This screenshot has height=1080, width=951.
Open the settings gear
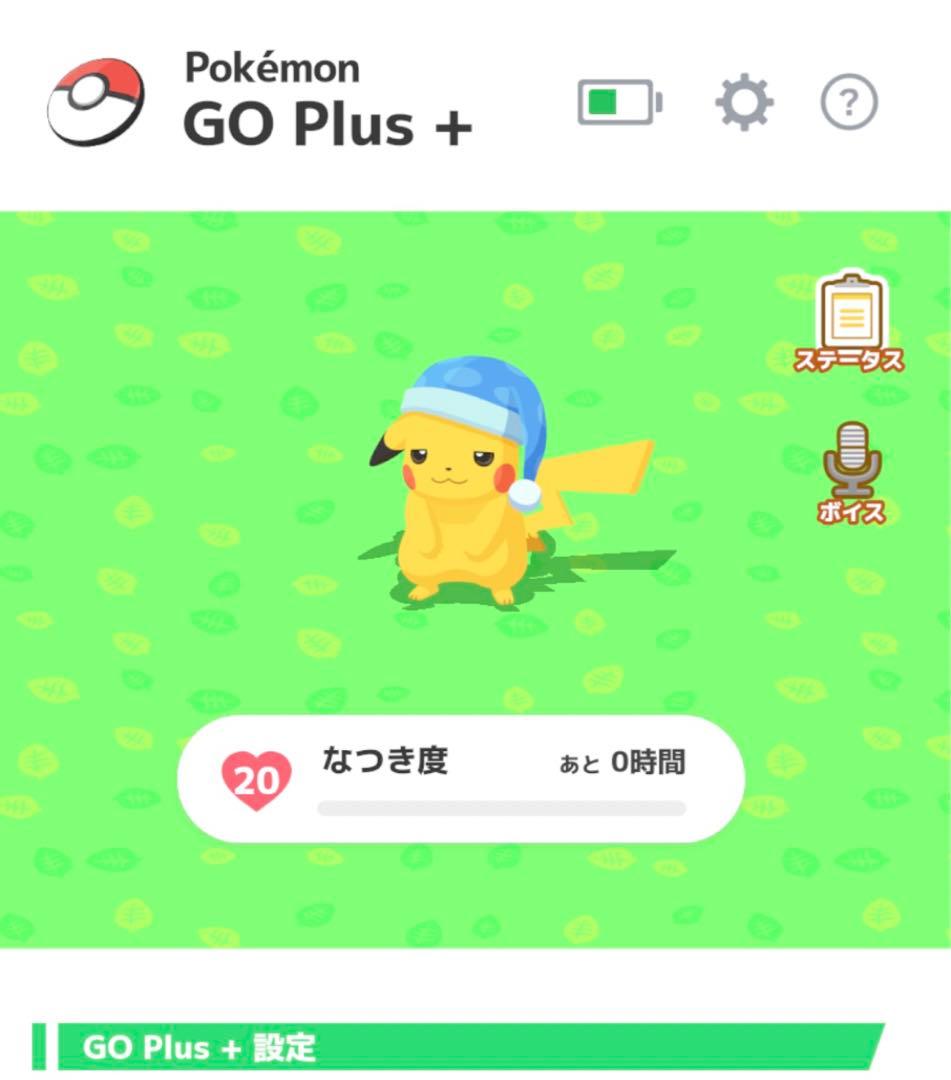pyautogui.click(x=744, y=100)
